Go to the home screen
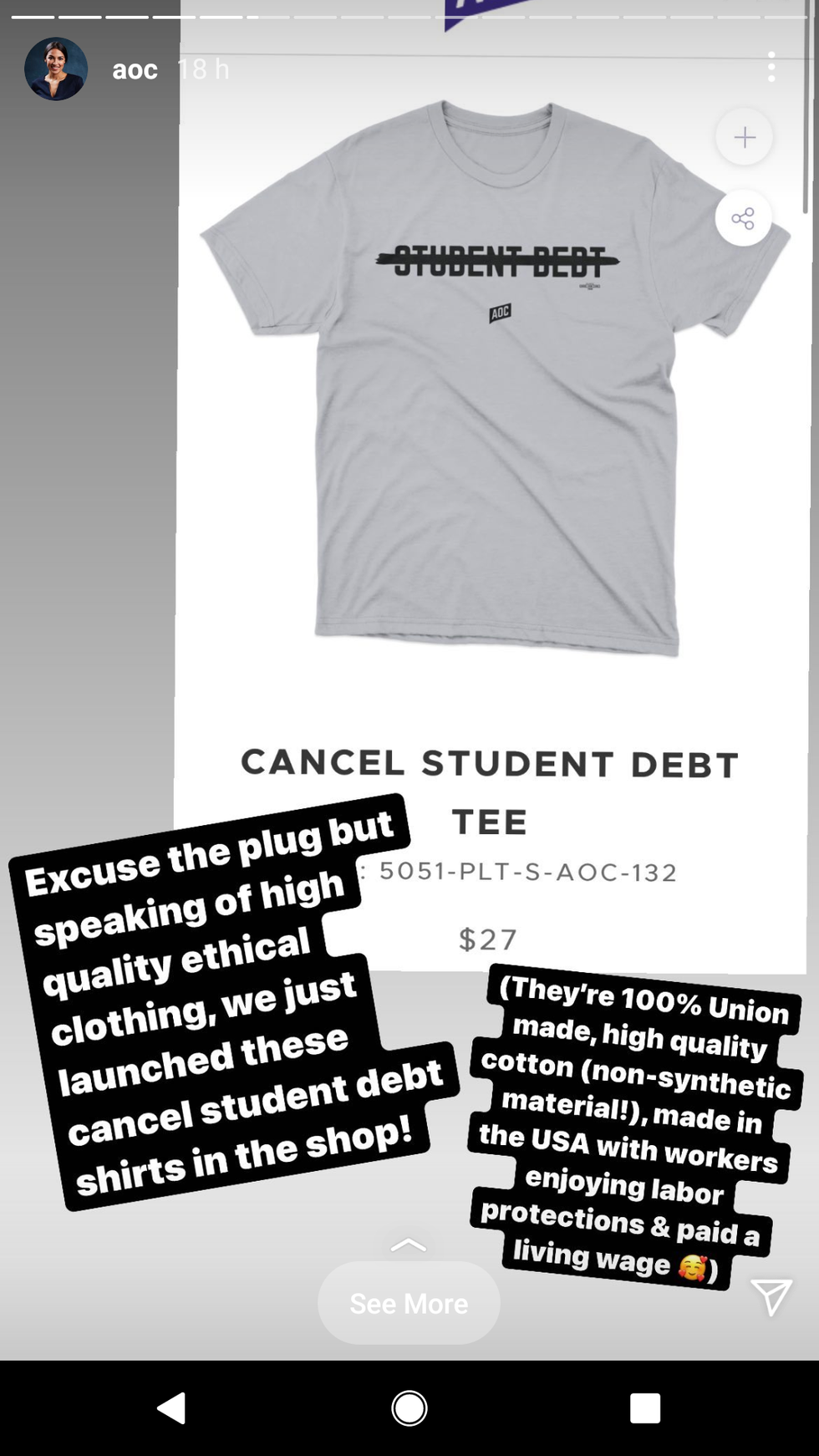This screenshot has height=1456, width=819. (x=409, y=1408)
